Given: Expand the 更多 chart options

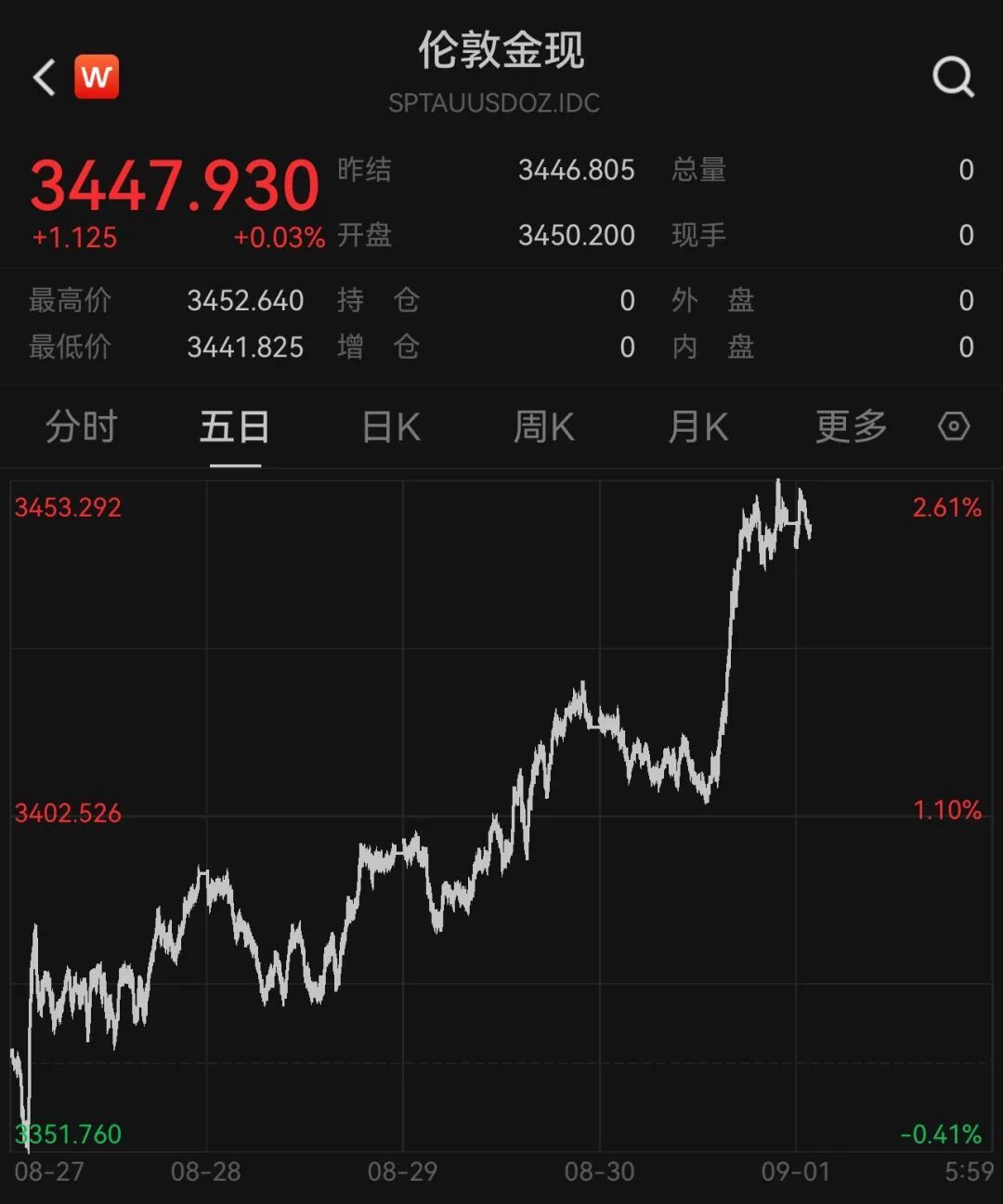Looking at the screenshot, I should pyautogui.click(x=851, y=426).
